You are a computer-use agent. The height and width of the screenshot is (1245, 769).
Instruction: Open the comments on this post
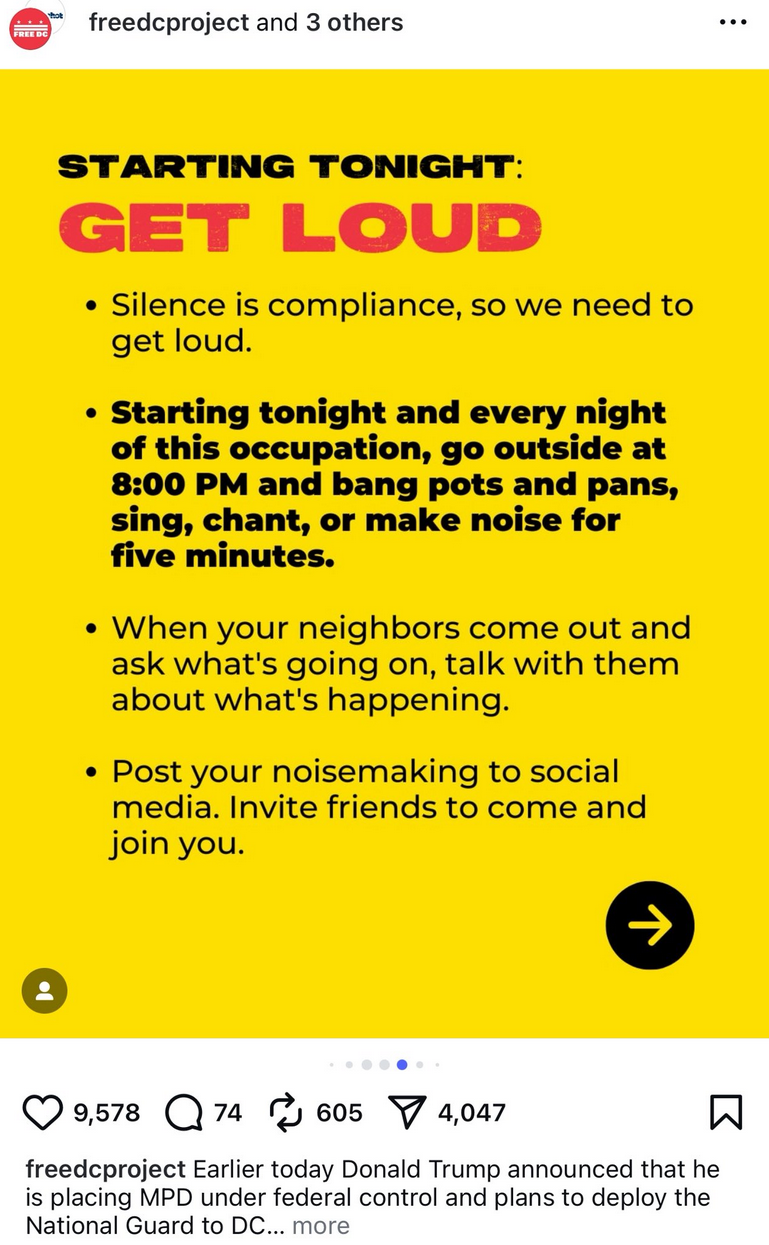pyautogui.click(x=183, y=1112)
